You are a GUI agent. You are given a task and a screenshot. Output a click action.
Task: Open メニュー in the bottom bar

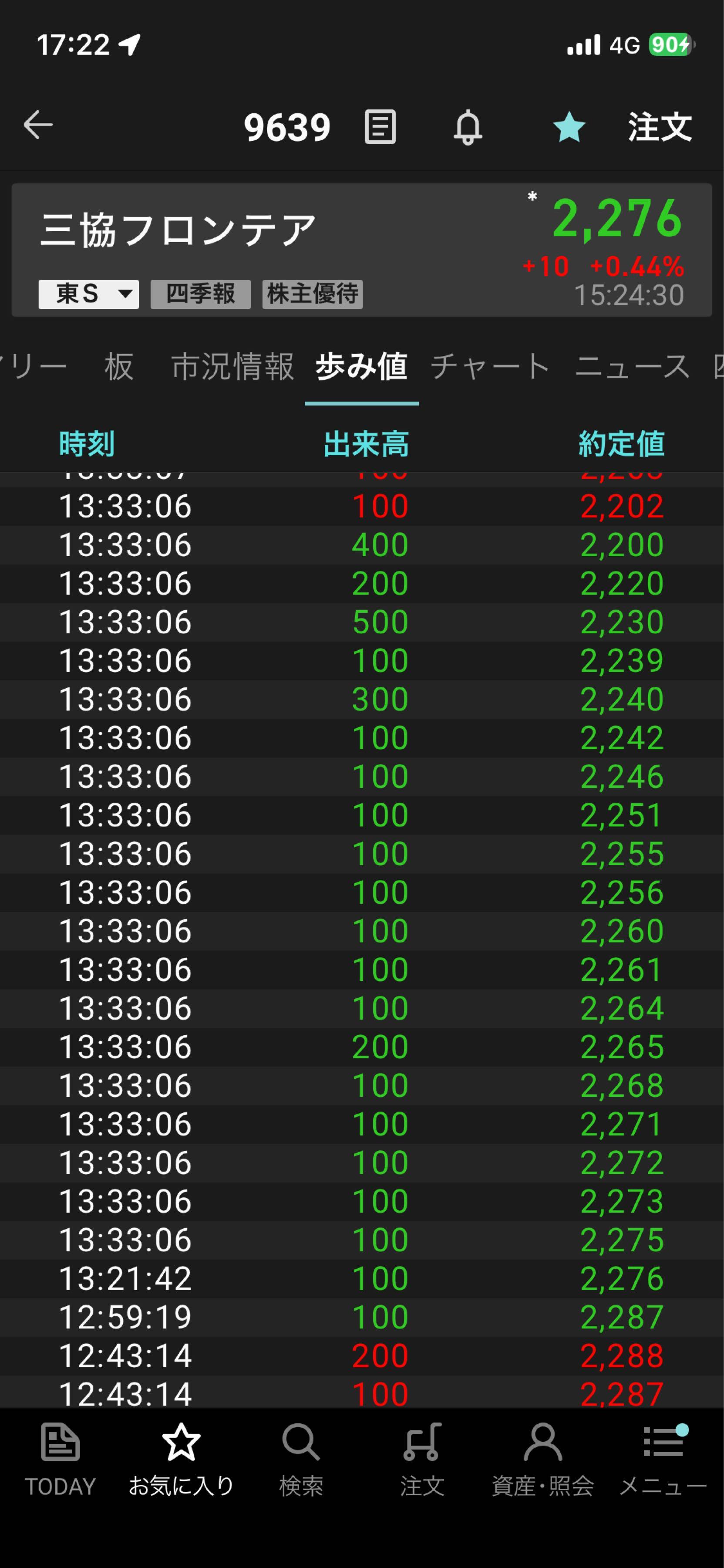(x=663, y=1460)
